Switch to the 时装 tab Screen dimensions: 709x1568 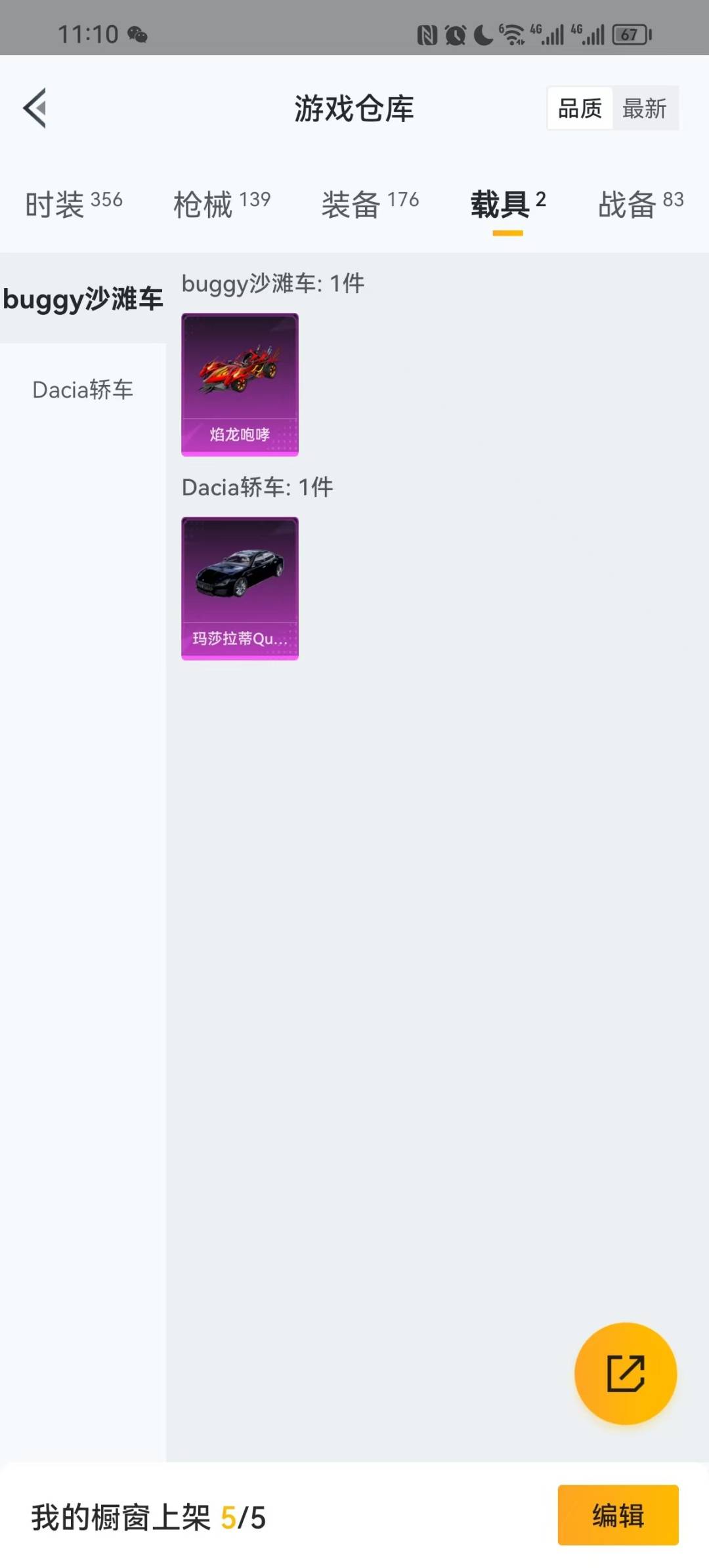click(x=74, y=204)
